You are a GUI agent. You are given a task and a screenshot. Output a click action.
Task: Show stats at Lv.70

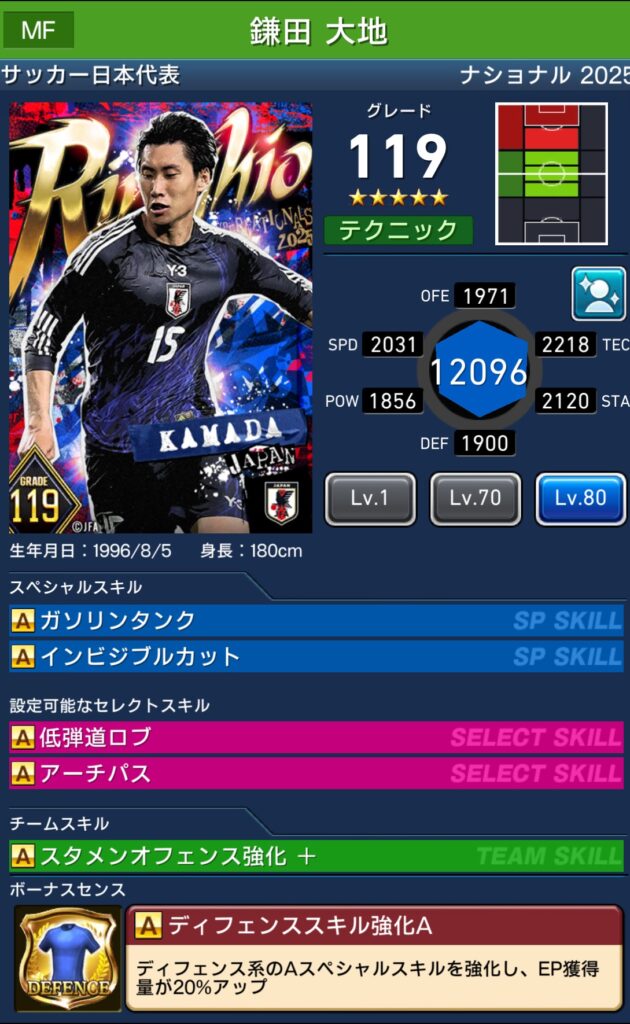pos(475,499)
